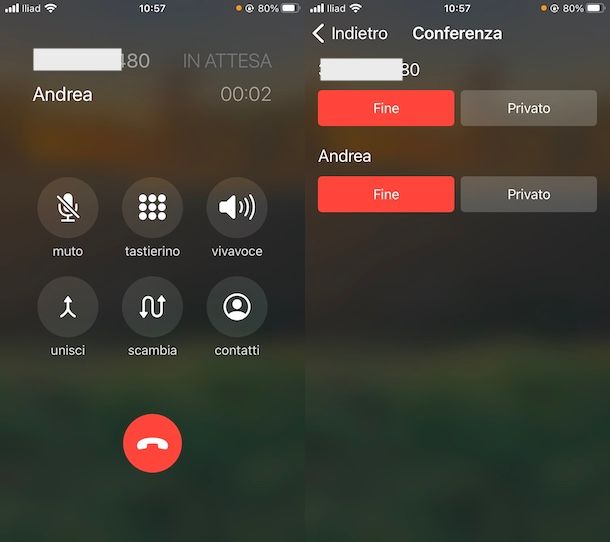Turn on vivavoce speaker
The image size is (610, 542).
(237, 208)
